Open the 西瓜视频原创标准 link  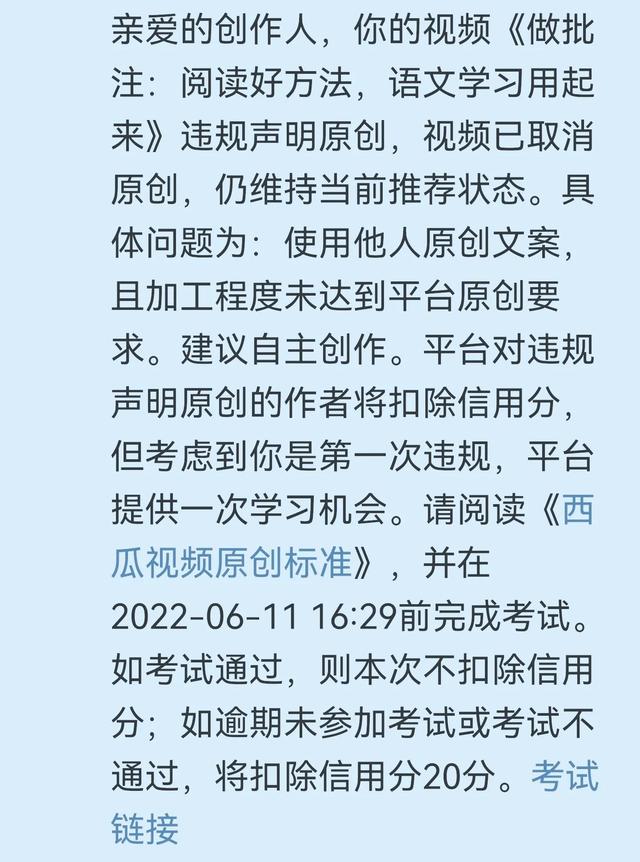[x=232, y=562]
